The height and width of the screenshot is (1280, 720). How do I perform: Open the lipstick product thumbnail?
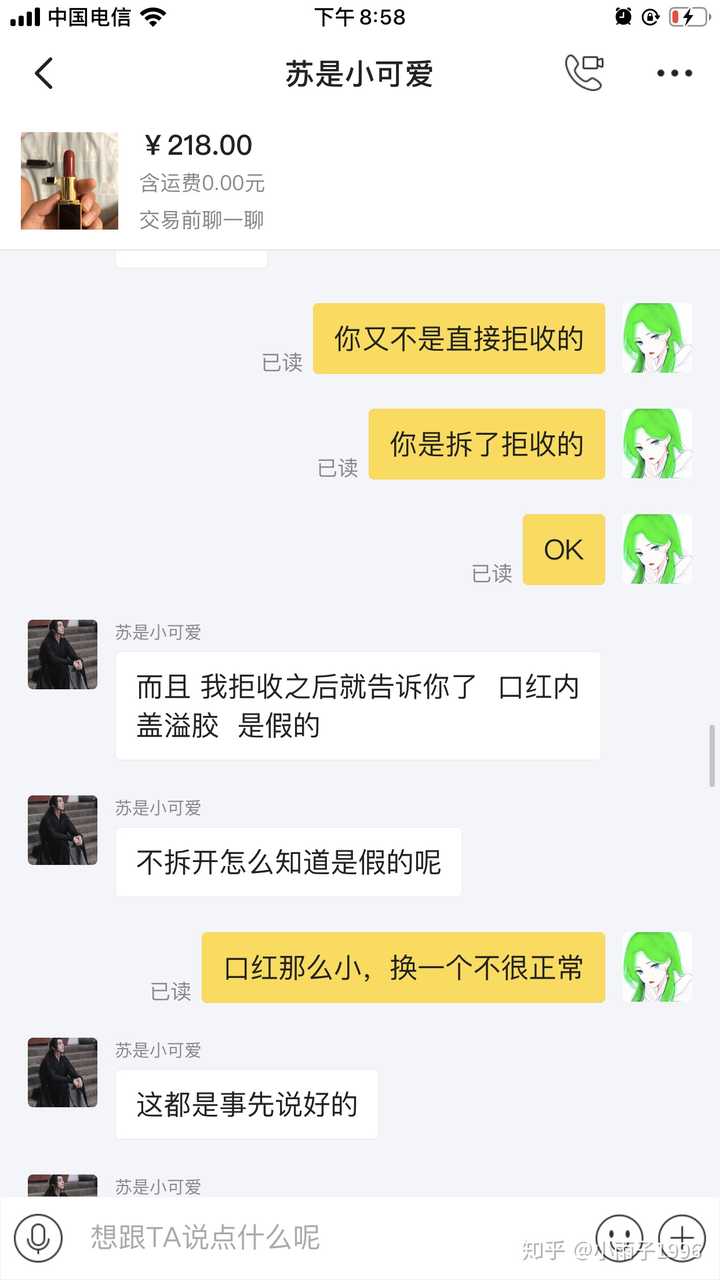[x=68, y=181]
